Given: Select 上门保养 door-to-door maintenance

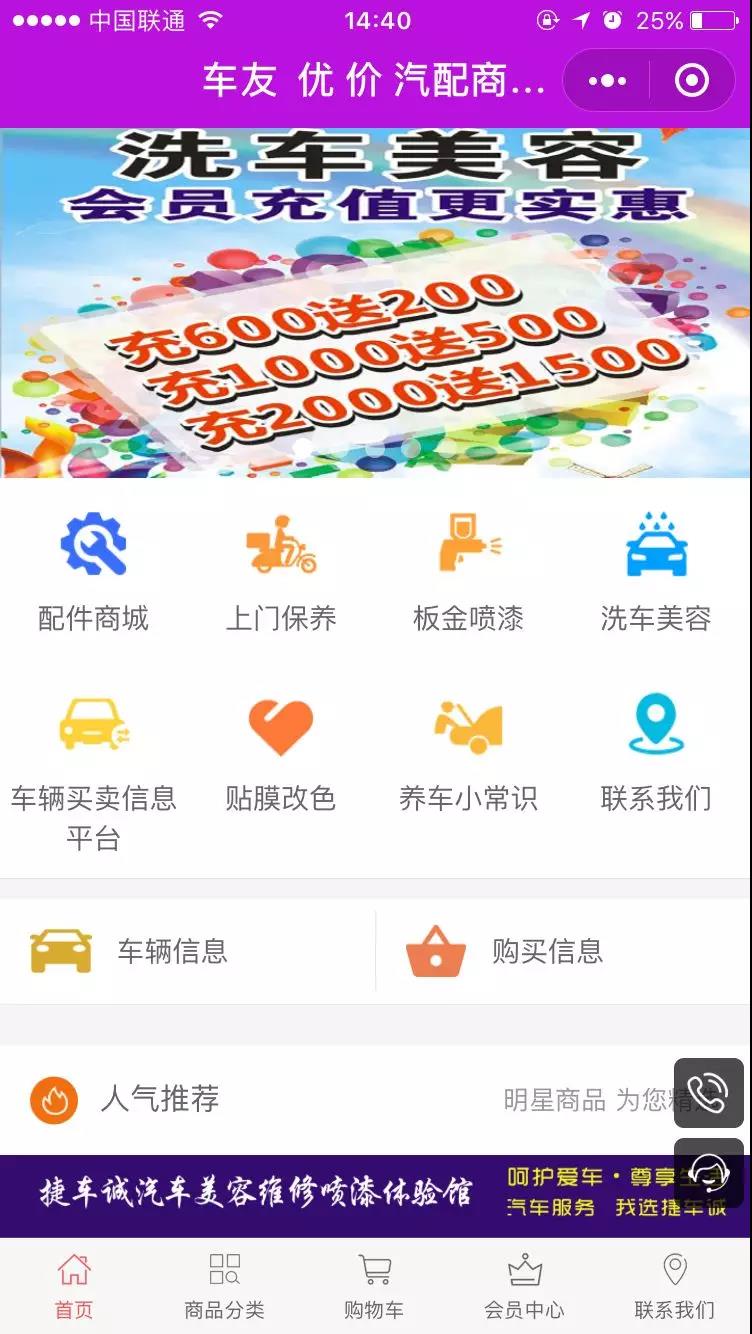Looking at the screenshot, I should (x=281, y=572).
